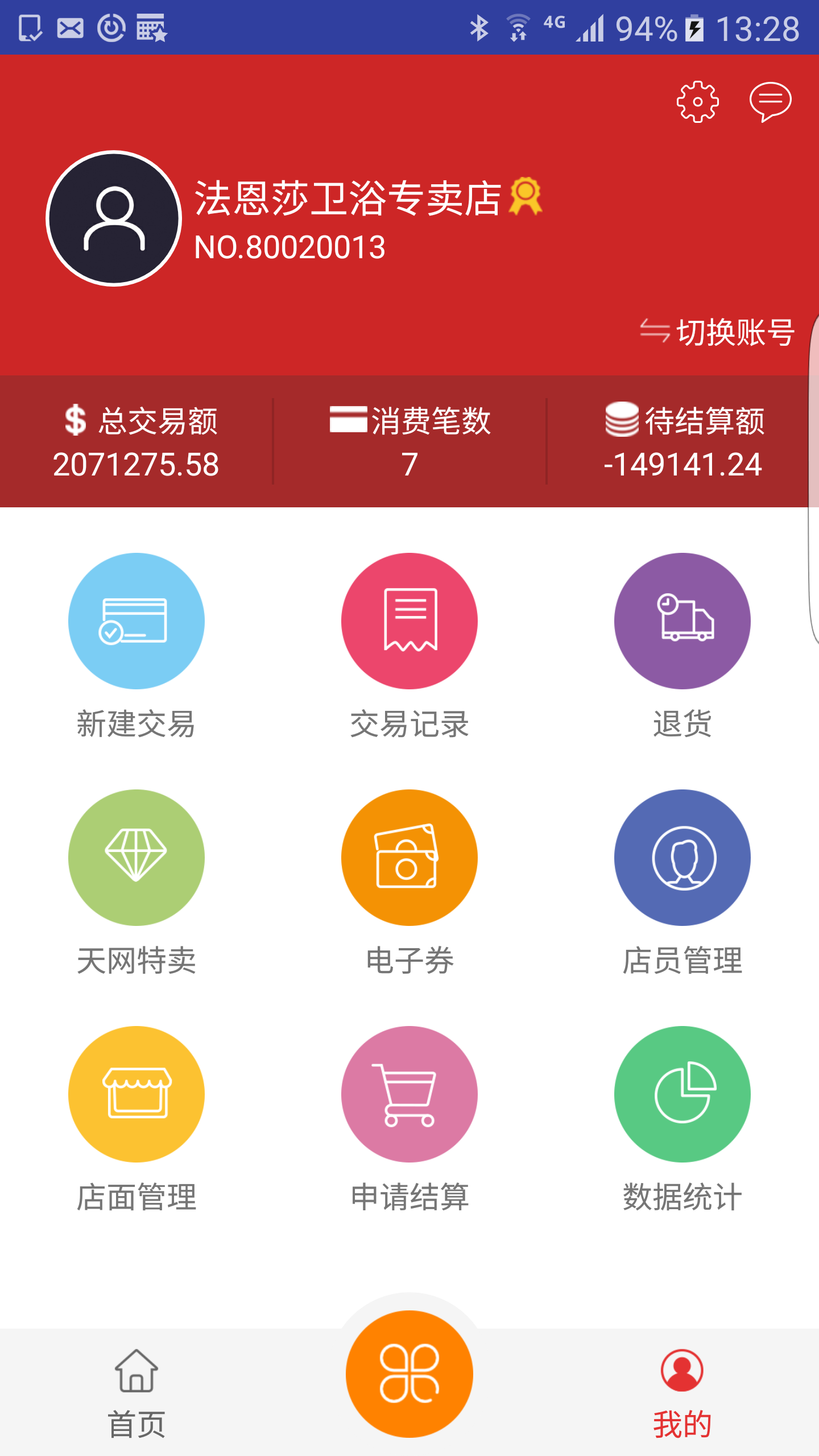
Task: Open the 新建交易 (New Transaction) tool
Action: (x=136, y=621)
